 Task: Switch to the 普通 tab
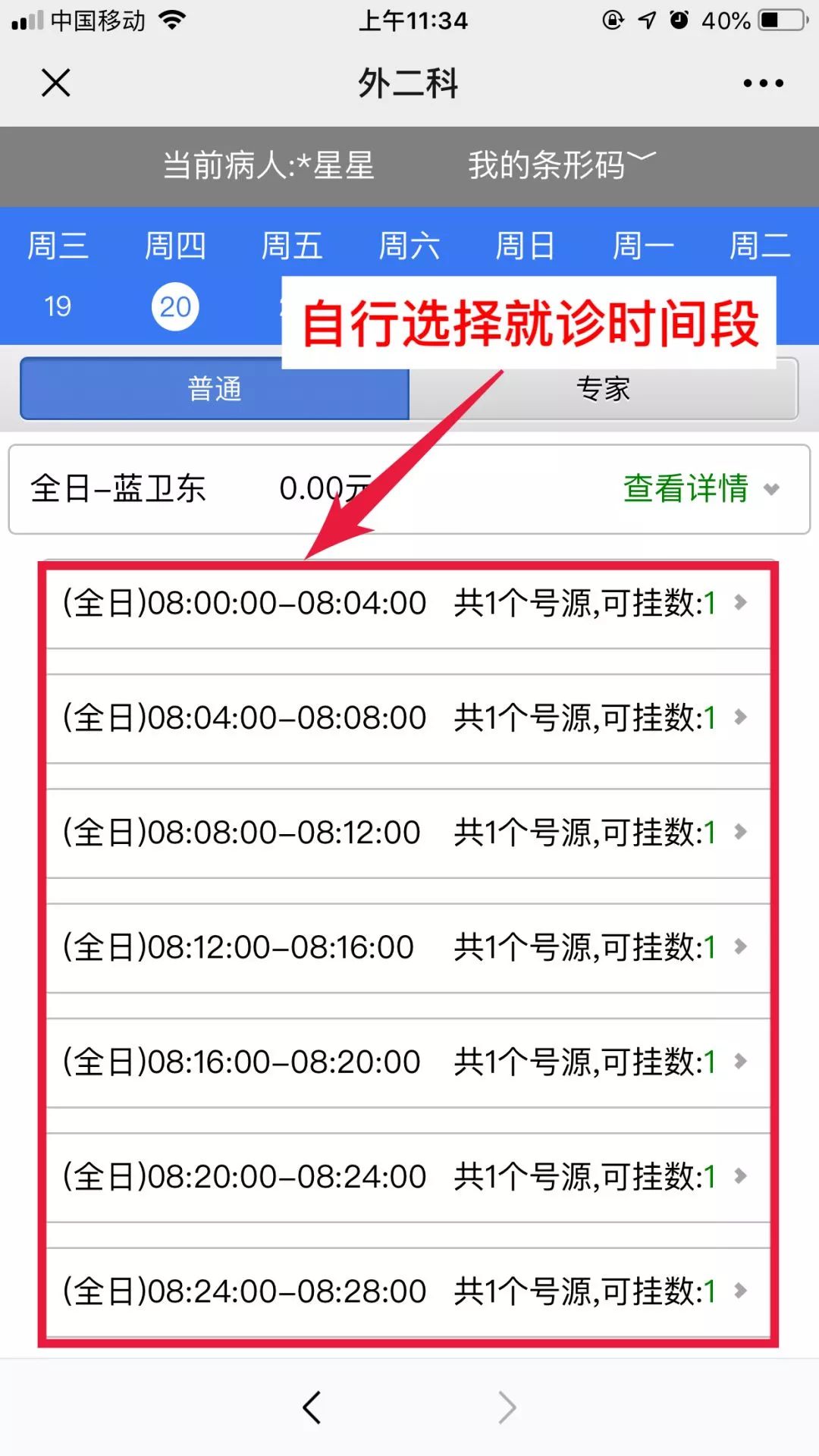click(x=215, y=388)
